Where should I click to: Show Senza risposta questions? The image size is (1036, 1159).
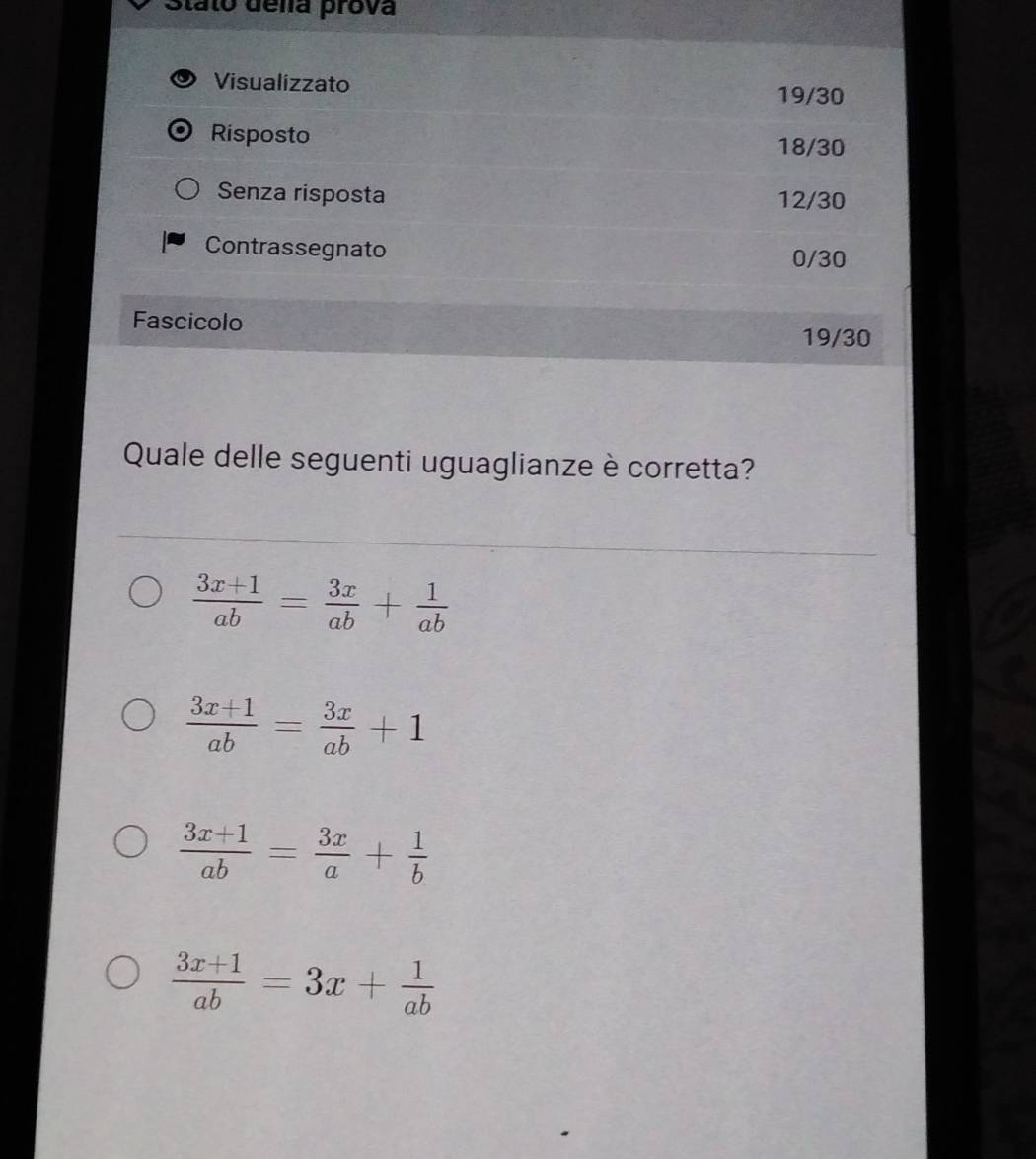(x=301, y=193)
